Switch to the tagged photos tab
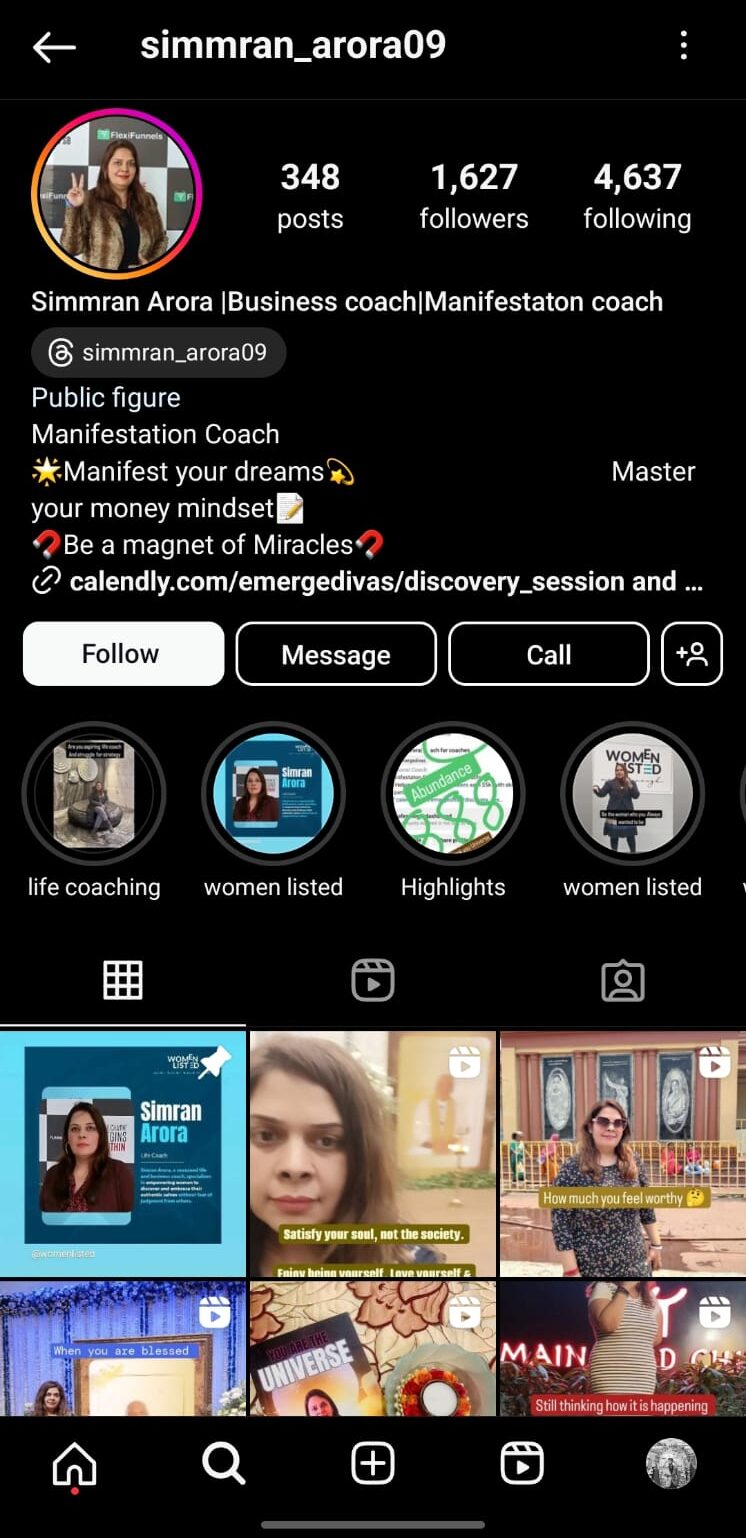The width and height of the screenshot is (746, 1538). click(622, 981)
